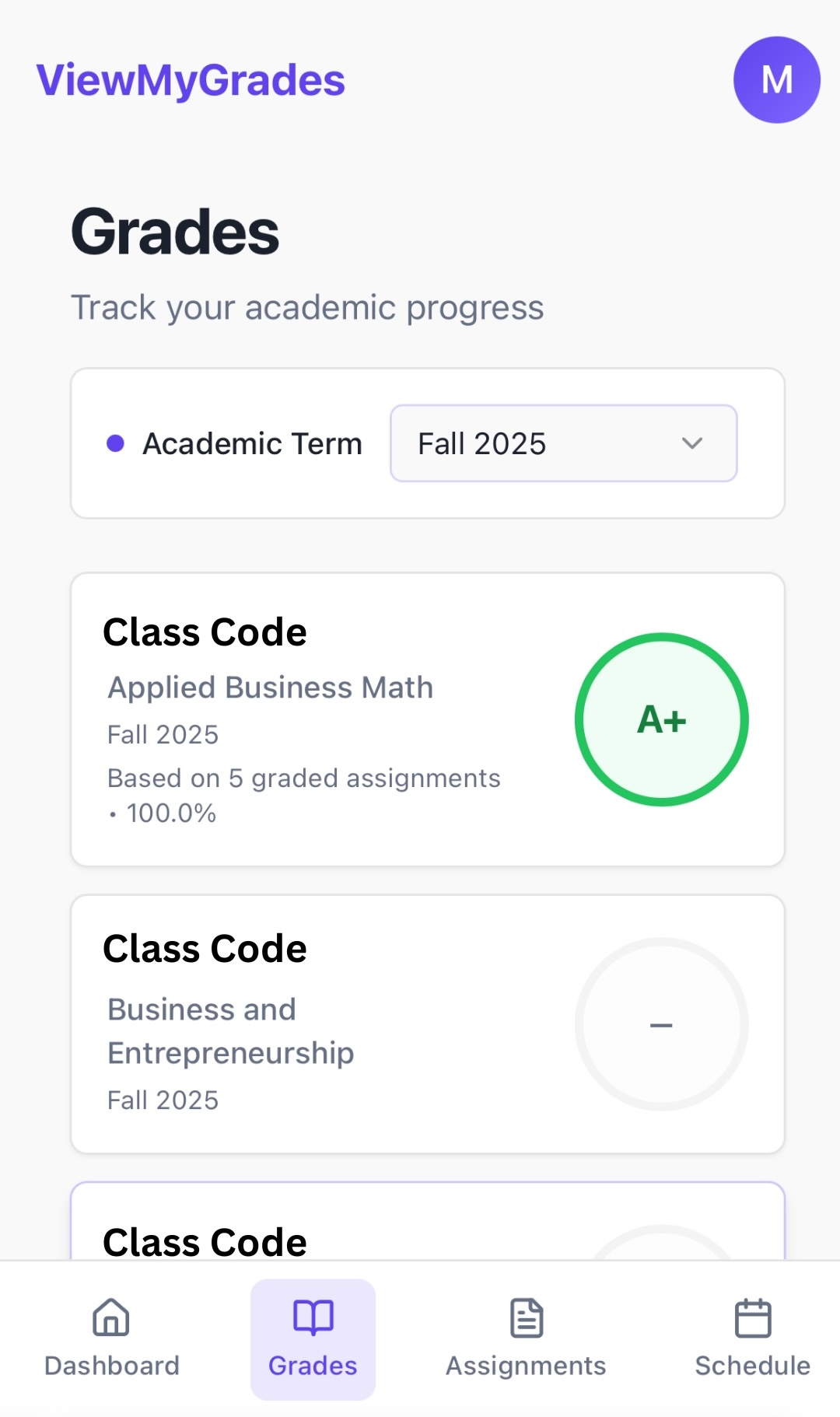The height and width of the screenshot is (1417, 840).
Task: Expand the third Class Code card
Action: 428,1243
